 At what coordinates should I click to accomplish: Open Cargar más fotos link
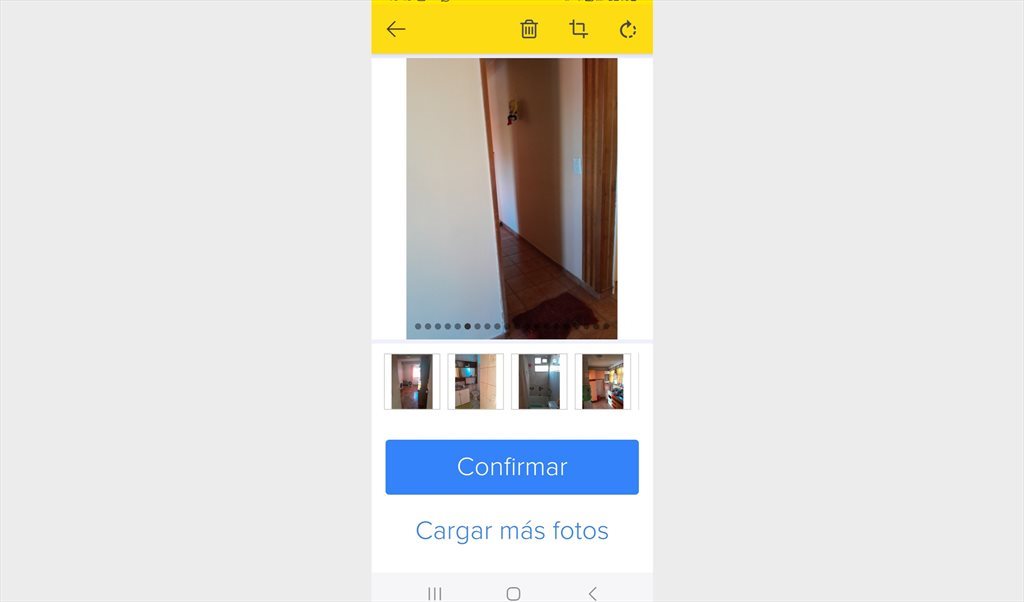512,530
